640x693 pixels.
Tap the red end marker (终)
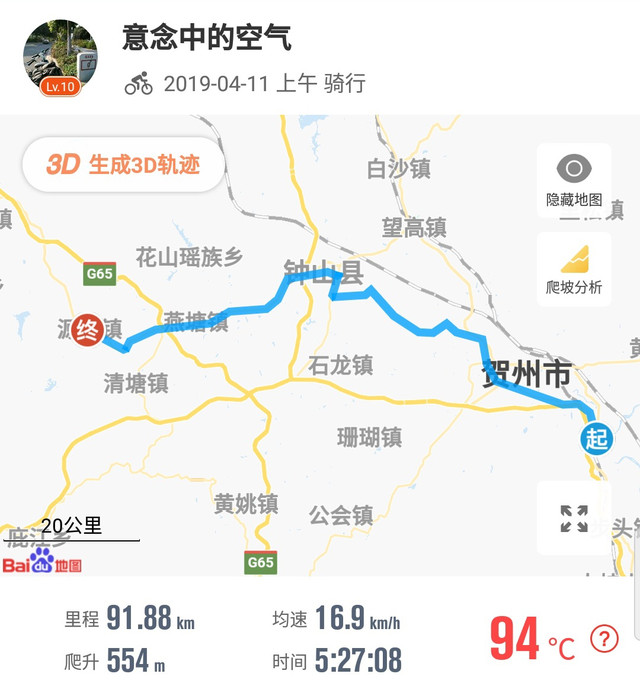tap(87, 331)
